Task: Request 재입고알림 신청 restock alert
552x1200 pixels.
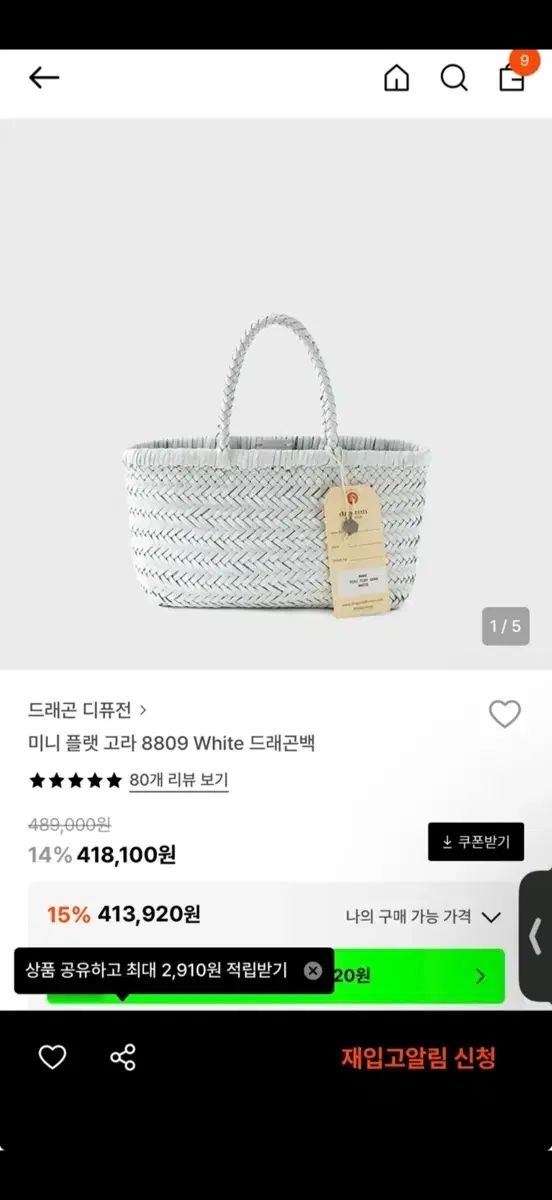Action: pos(418,1058)
